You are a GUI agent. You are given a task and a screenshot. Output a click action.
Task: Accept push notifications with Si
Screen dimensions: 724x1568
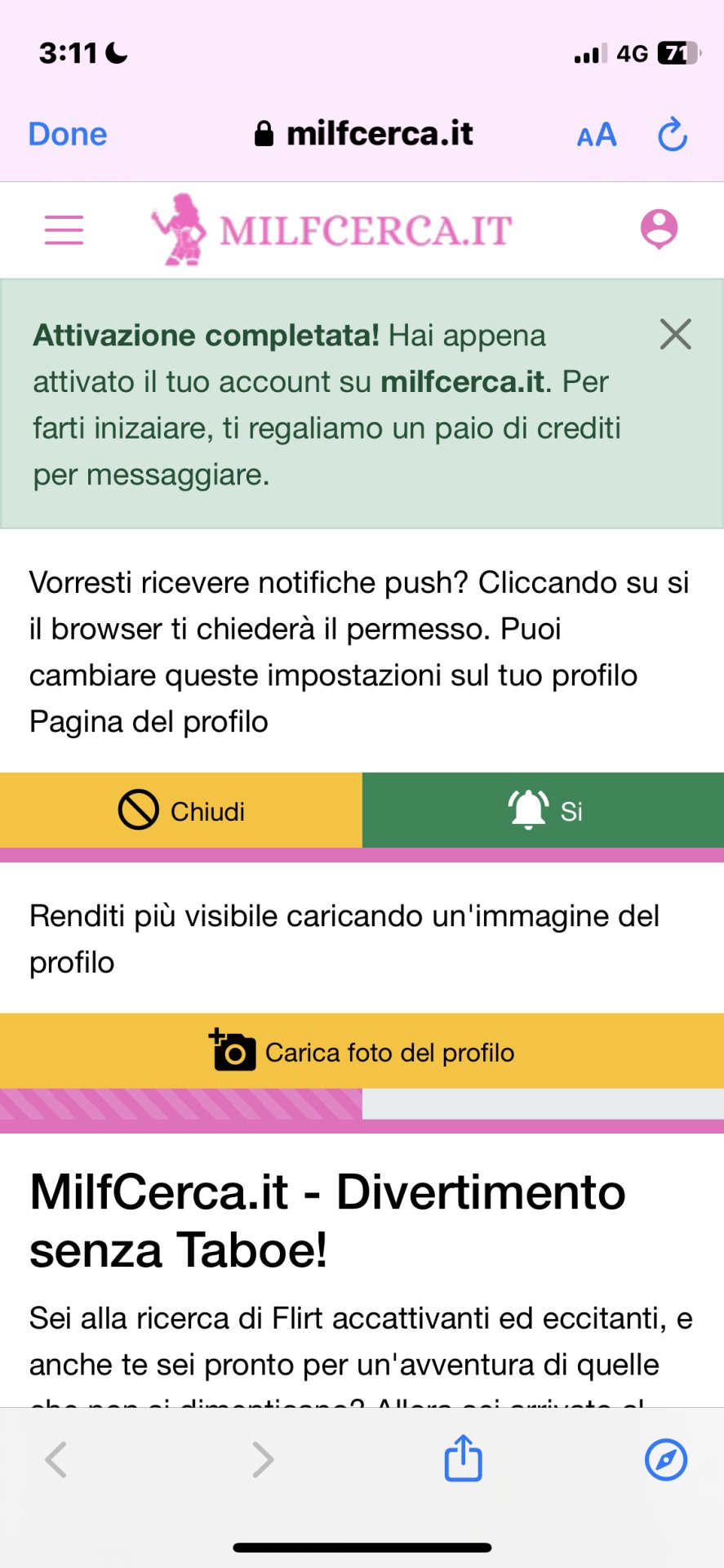pos(544,810)
